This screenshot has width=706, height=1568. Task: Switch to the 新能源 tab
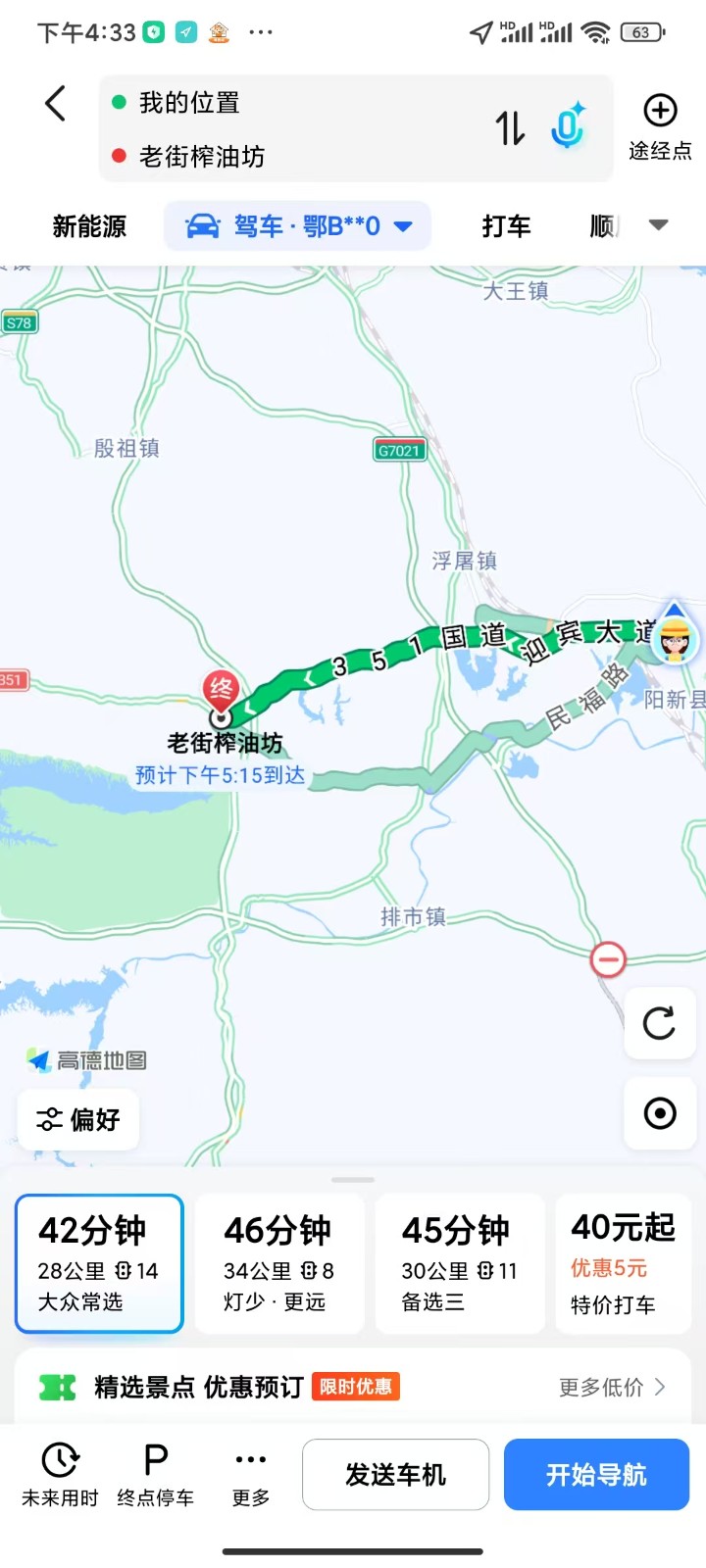[89, 226]
